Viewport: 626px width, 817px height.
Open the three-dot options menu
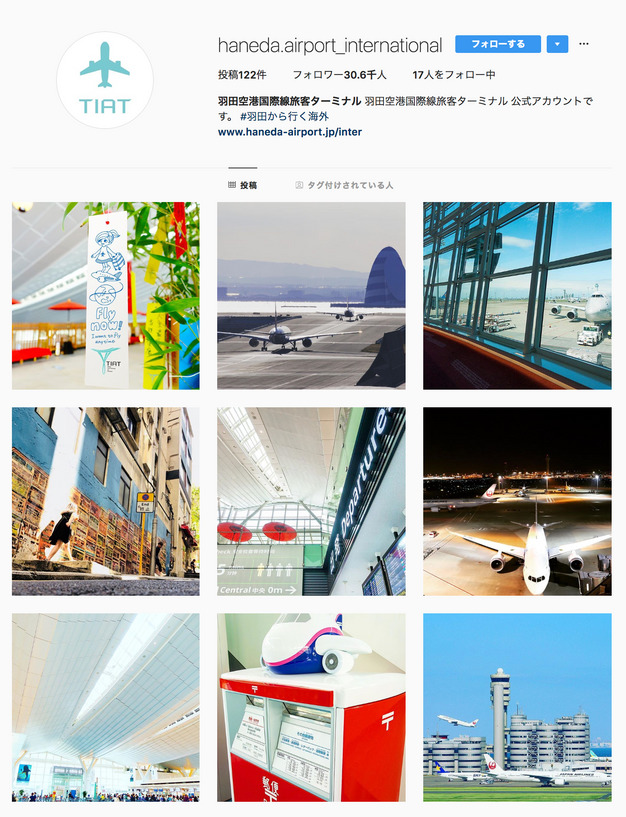point(584,44)
